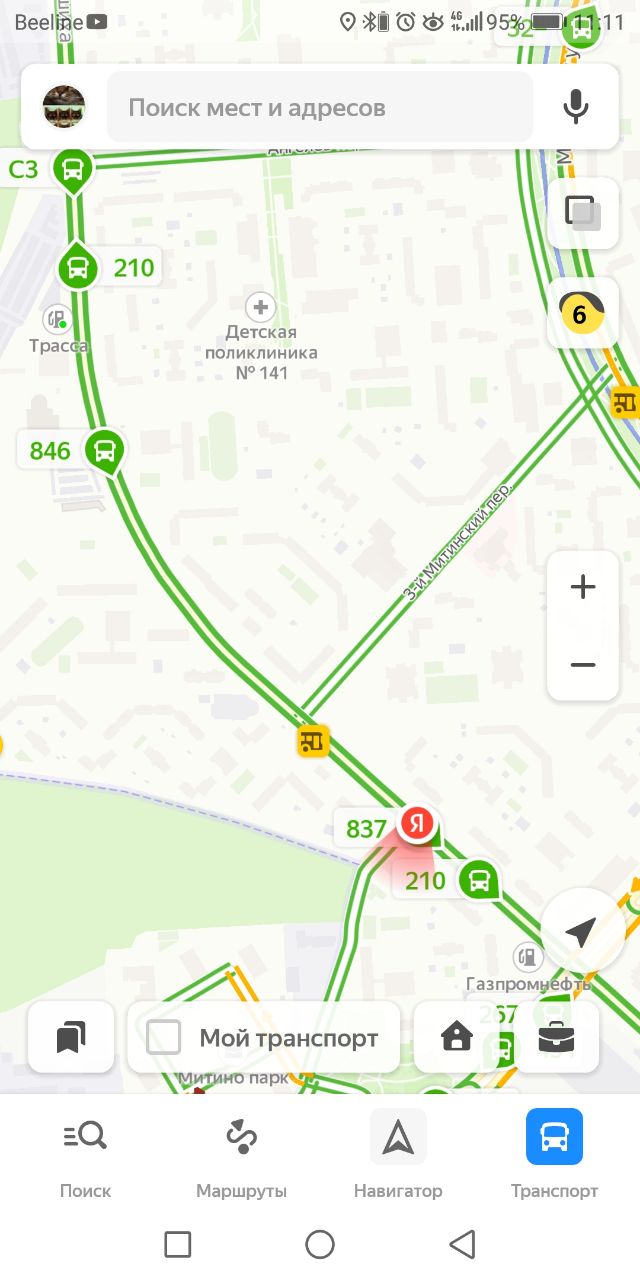Tap the search field for places and addresses

coord(320,107)
